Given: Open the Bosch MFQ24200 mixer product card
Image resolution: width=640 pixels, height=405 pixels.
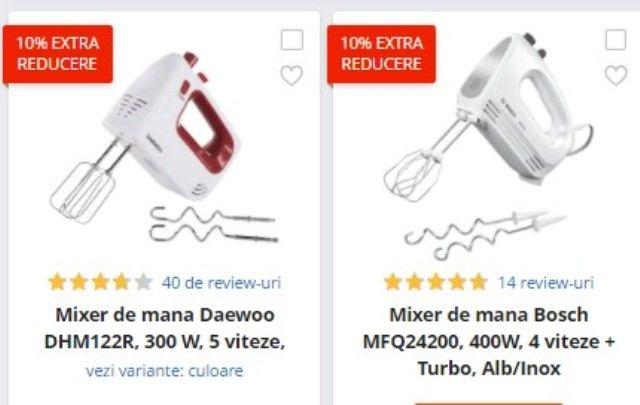Looking at the screenshot, I should click(489, 341).
